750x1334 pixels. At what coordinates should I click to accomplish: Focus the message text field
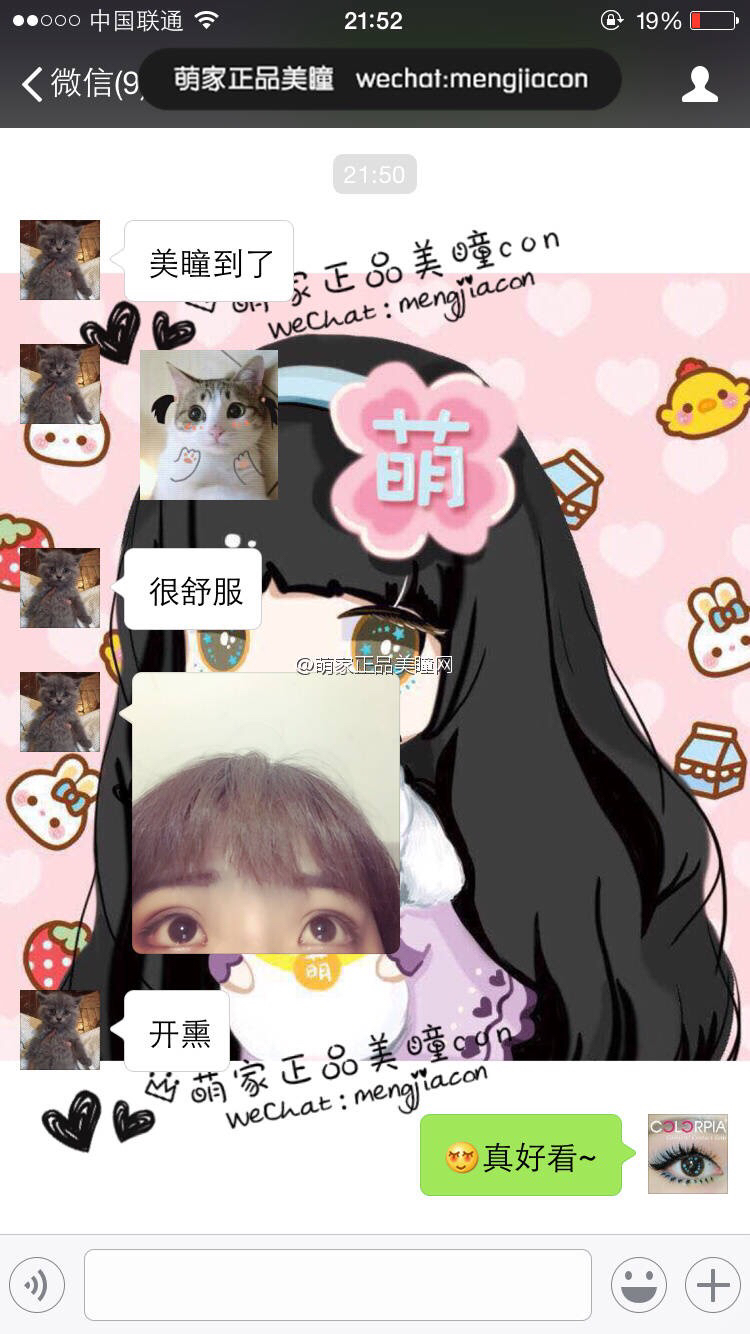pyautogui.click(x=337, y=1284)
